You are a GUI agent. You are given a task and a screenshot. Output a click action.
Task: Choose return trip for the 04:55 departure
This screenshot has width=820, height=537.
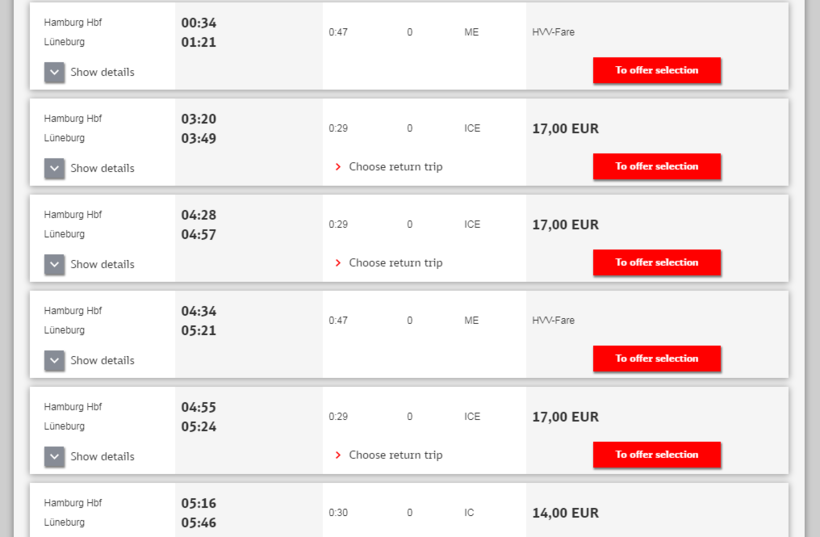pos(389,455)
